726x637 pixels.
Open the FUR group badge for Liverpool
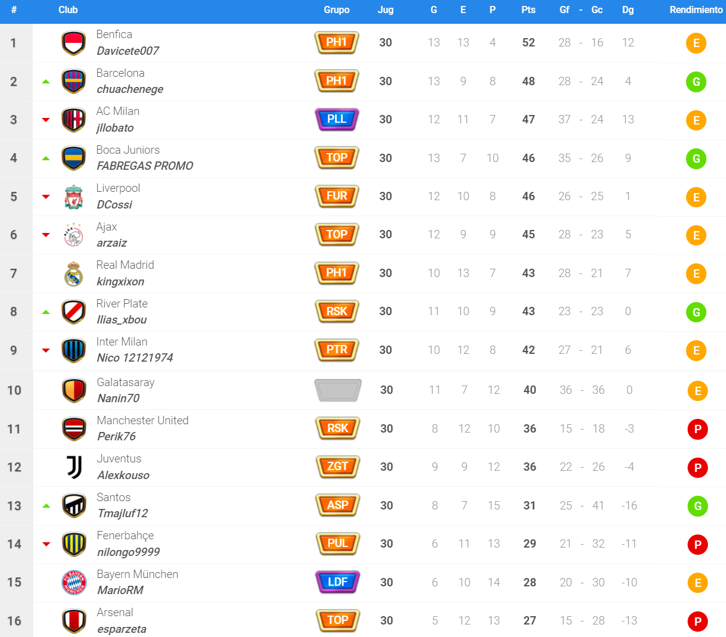pyautogui.click(x=337, y=196)
